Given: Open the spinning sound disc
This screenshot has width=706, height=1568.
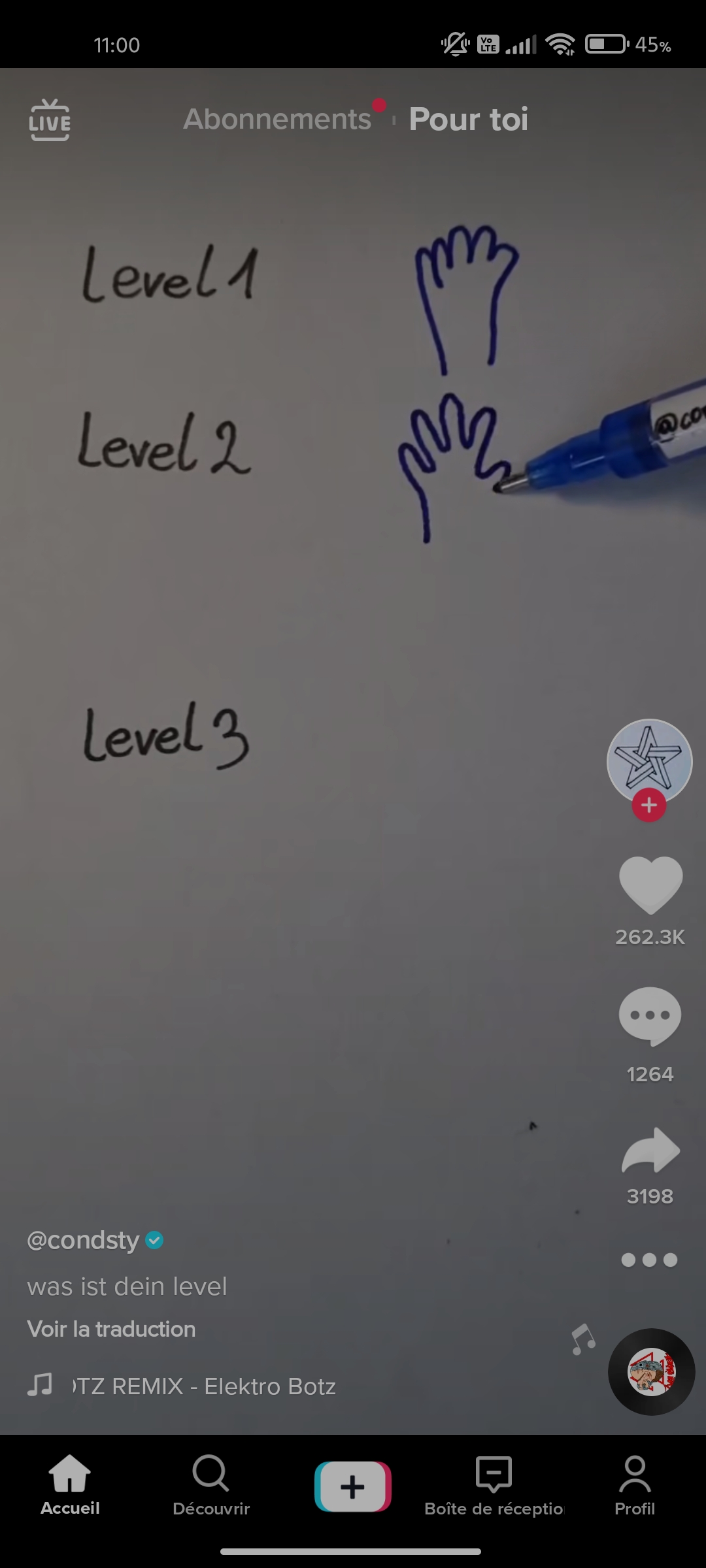Looking at the screenshot, I should pyautogui.click(x=650, y=1371).
